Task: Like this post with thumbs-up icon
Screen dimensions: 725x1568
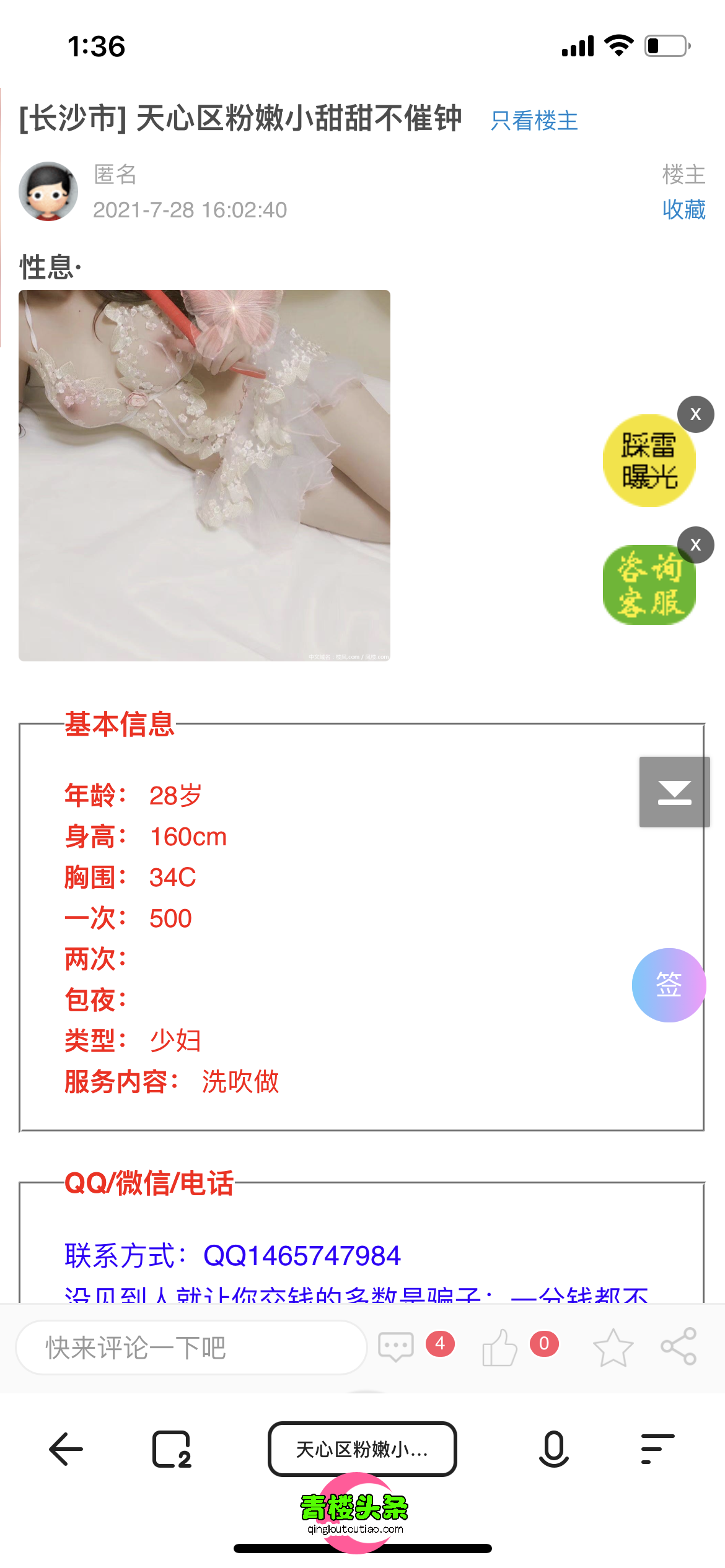Action: (x=499, y=1348)
